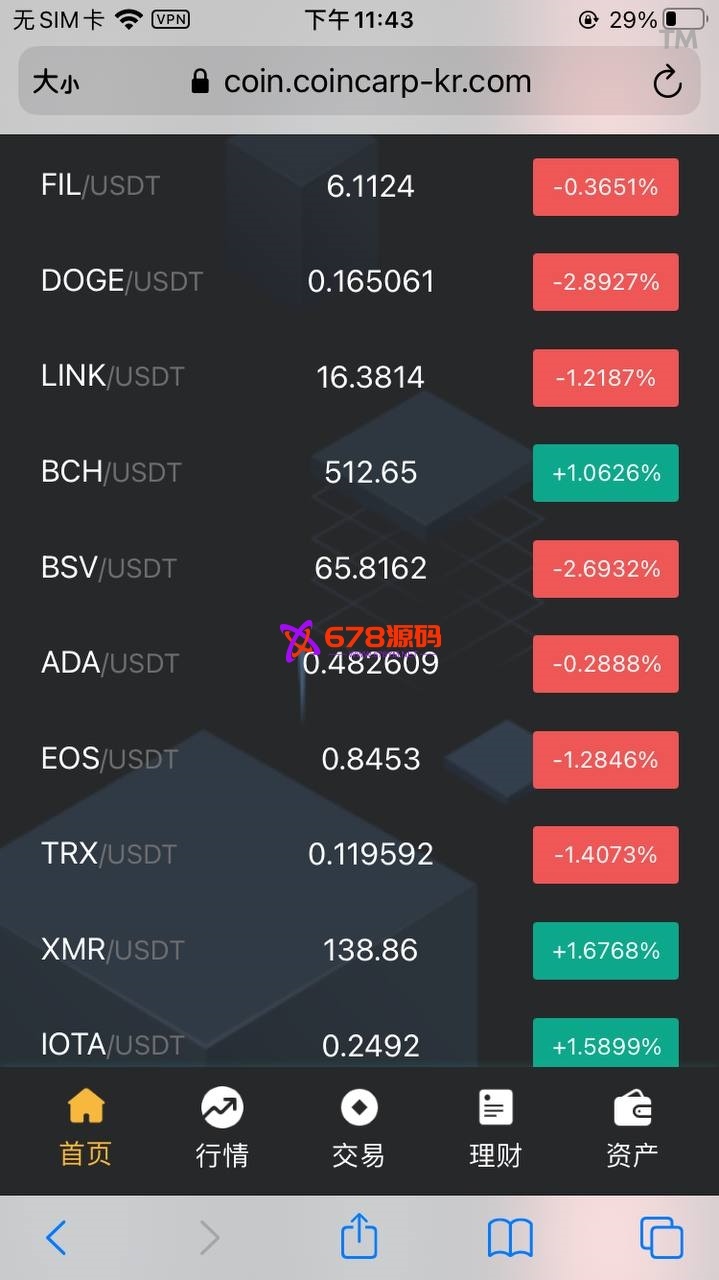Switch to the 行情 market tab
Screen dimensions: 719x1280
(x=222, y=1130)
